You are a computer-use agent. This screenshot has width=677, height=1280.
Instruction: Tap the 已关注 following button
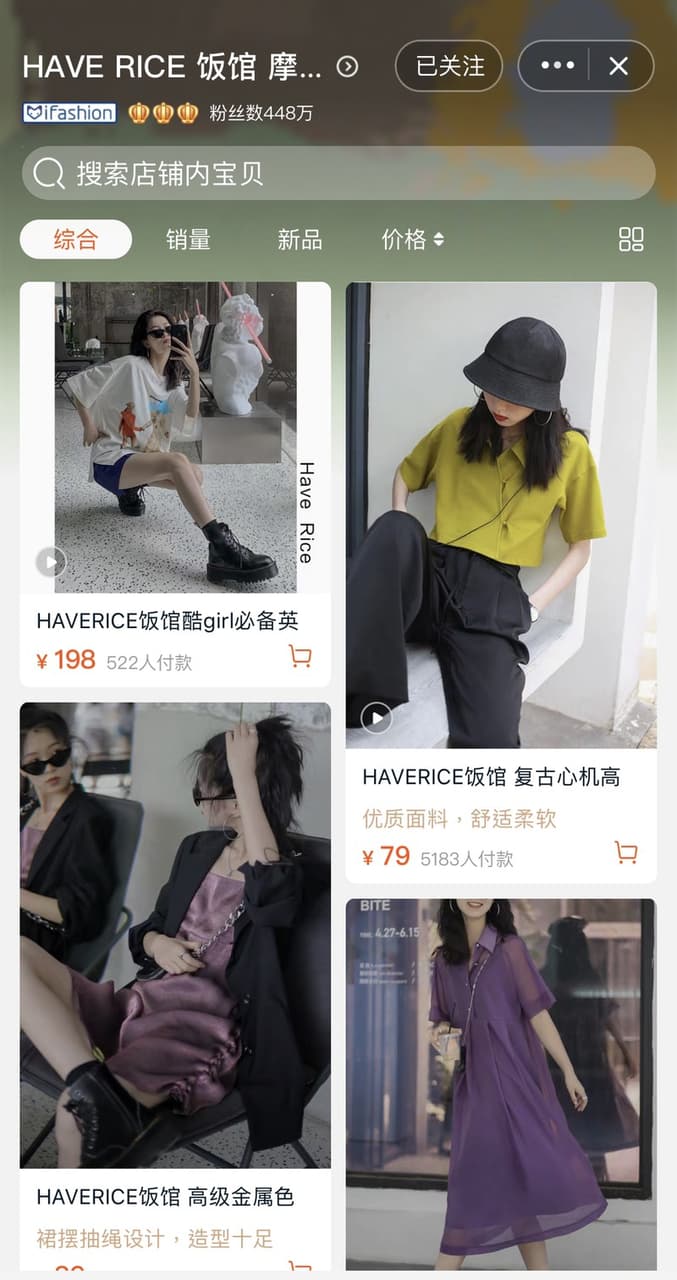(450, 67)
